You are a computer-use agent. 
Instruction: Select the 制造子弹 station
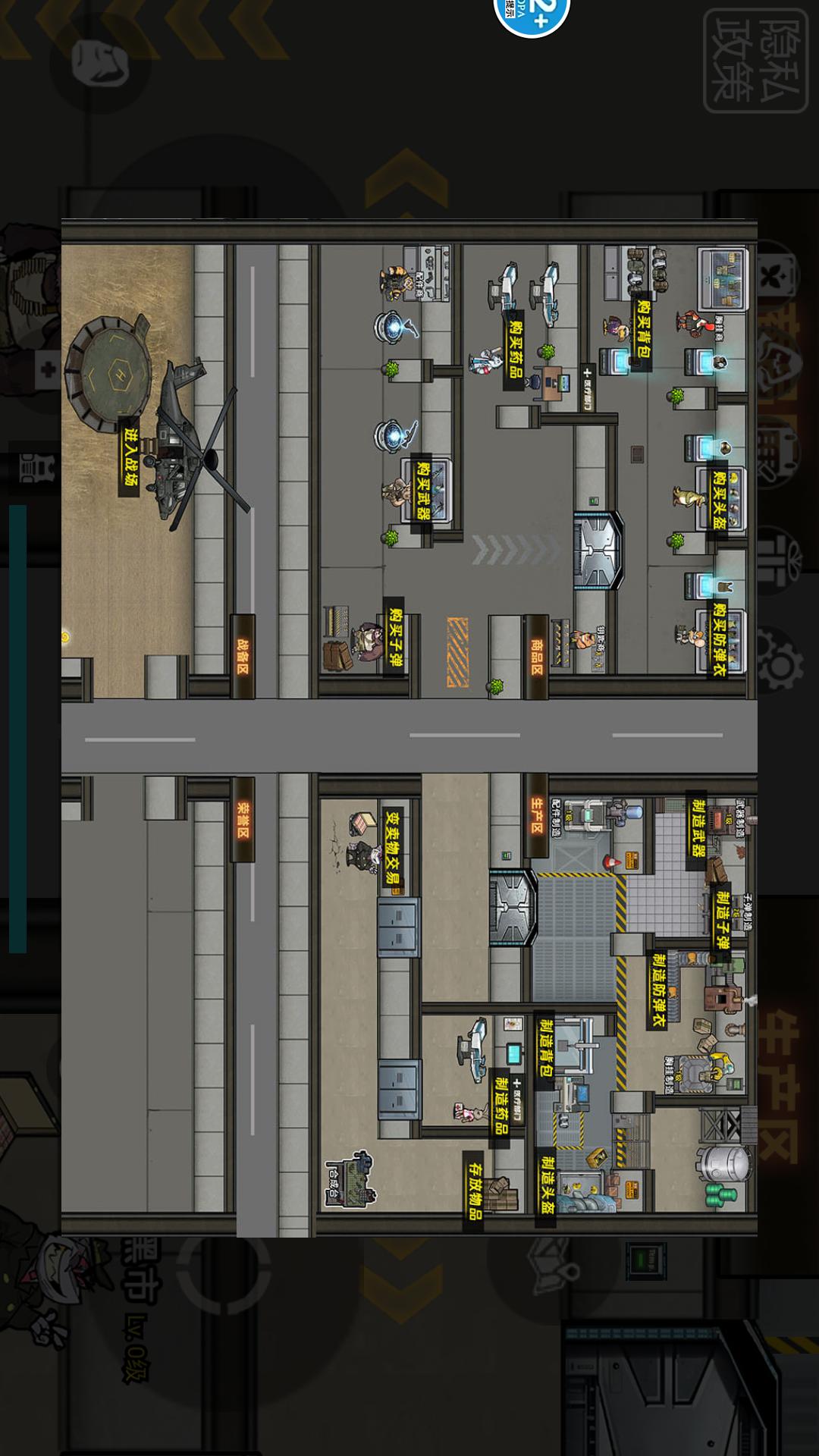(x=723, y=919)
